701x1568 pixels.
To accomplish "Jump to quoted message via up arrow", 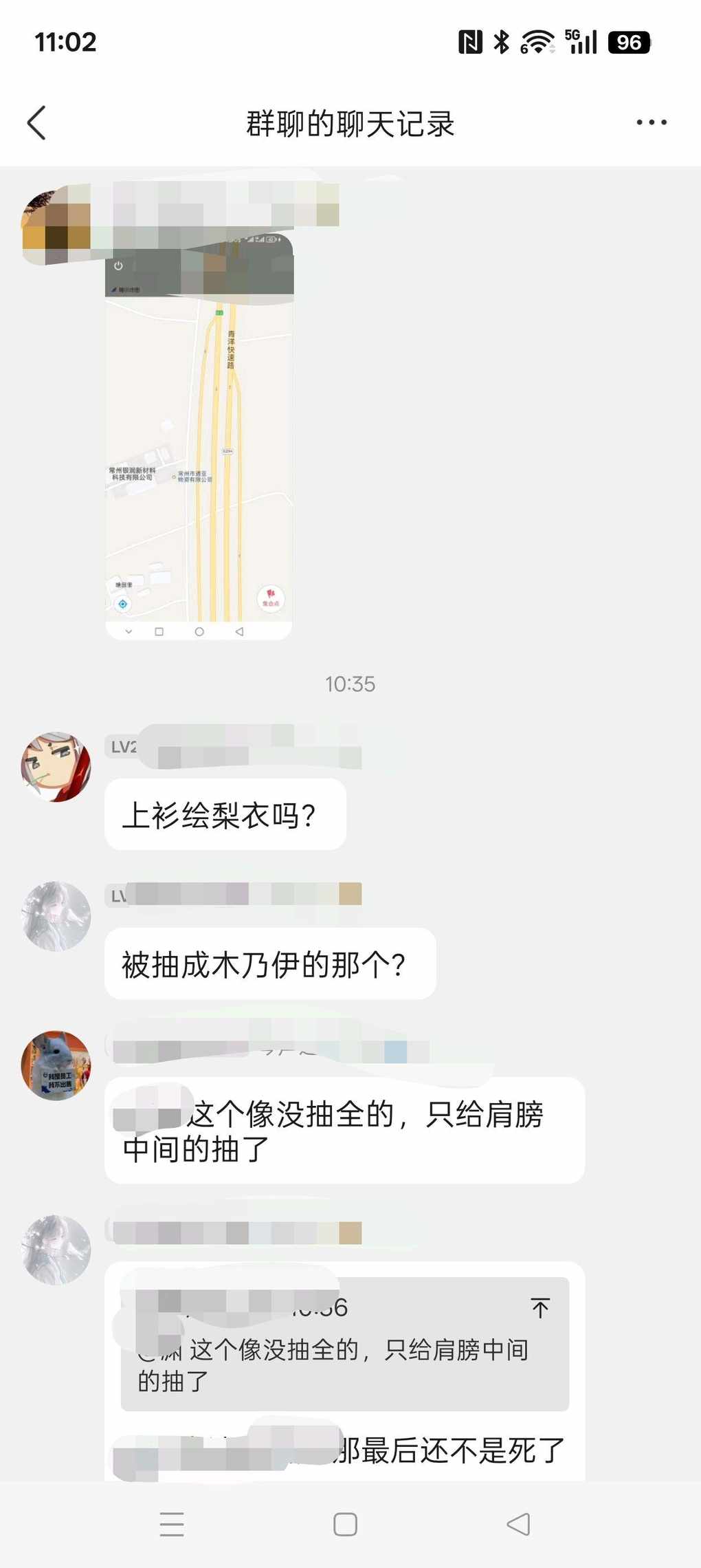I will pyautogui.click(x=540, y=1307).
